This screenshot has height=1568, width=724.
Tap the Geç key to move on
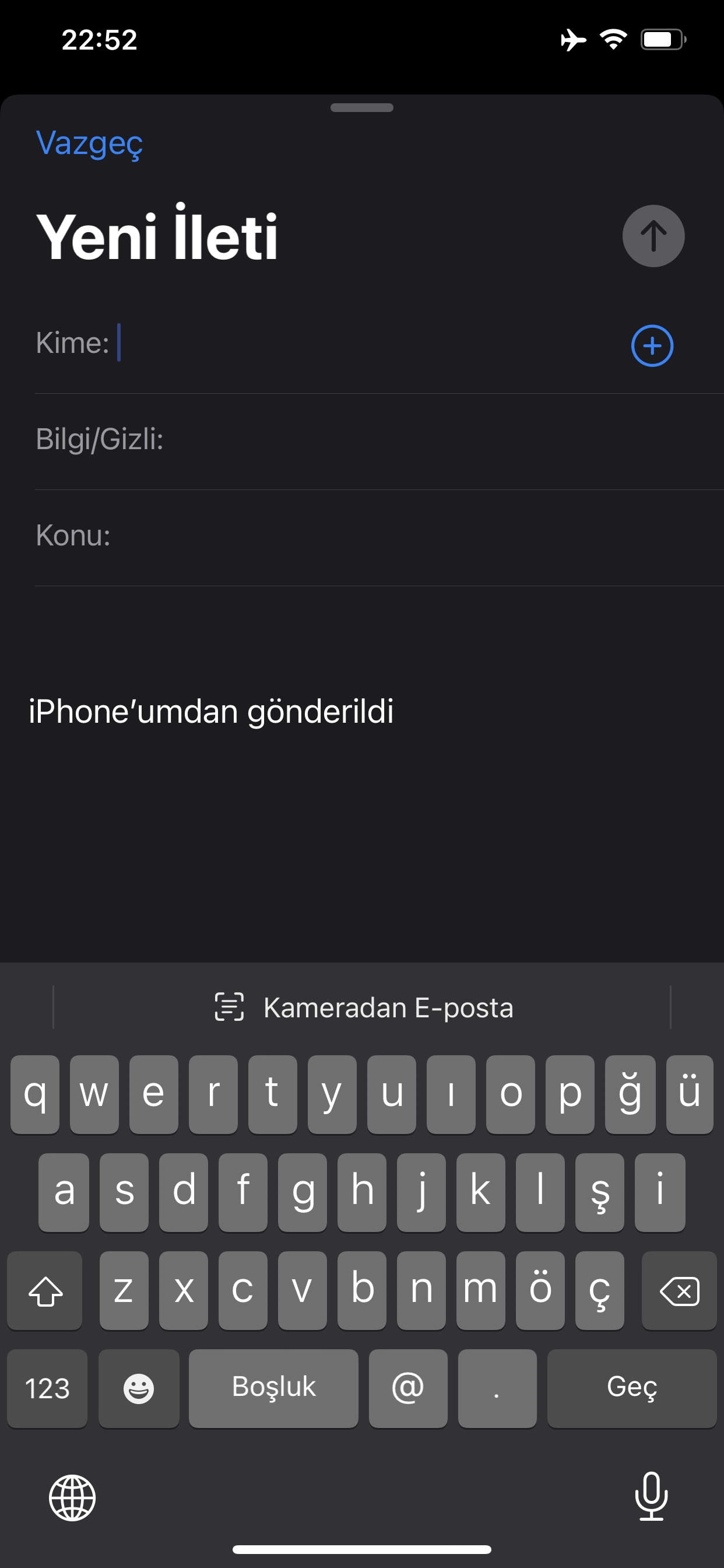[x=631, y=1388]
